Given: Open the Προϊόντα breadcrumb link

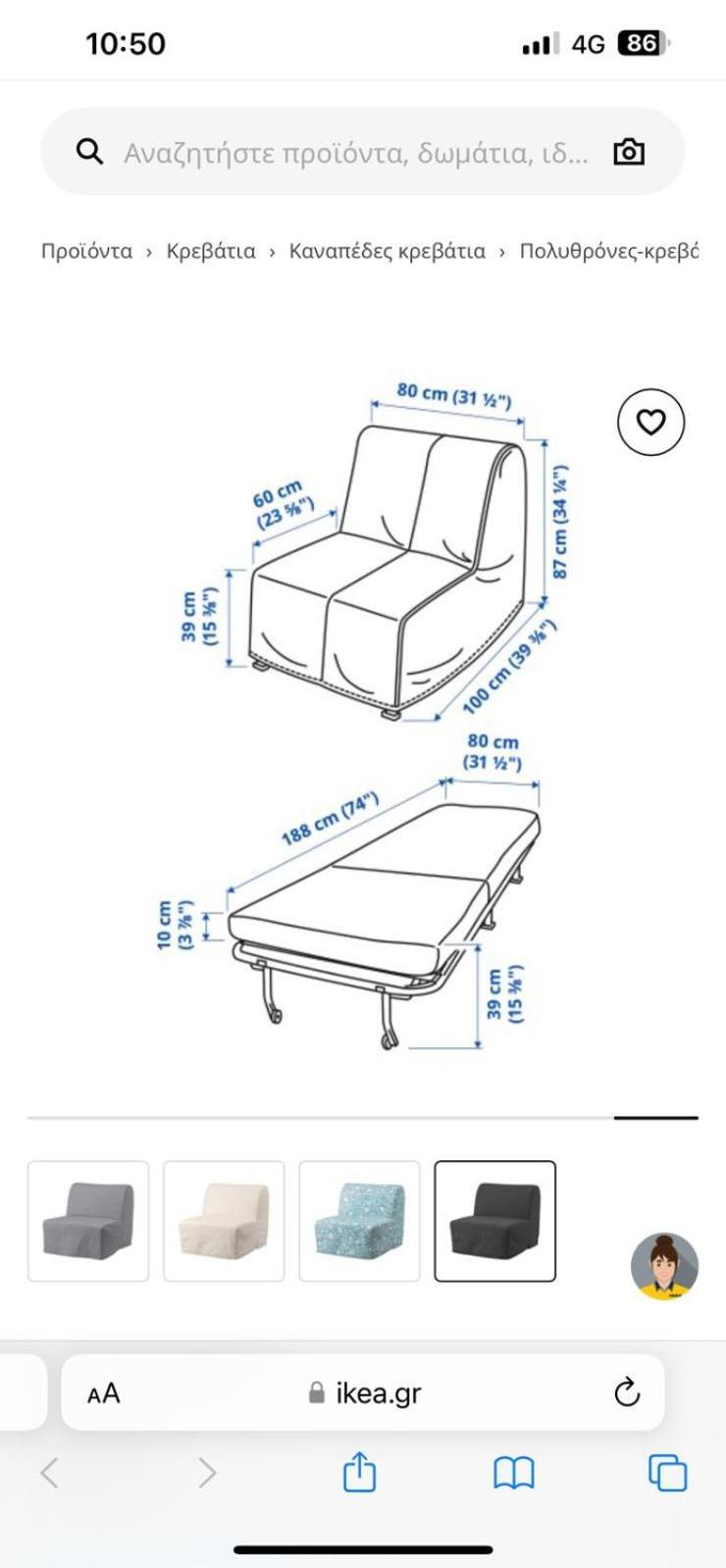Looking at the screenshot, I should click(86, 251).
